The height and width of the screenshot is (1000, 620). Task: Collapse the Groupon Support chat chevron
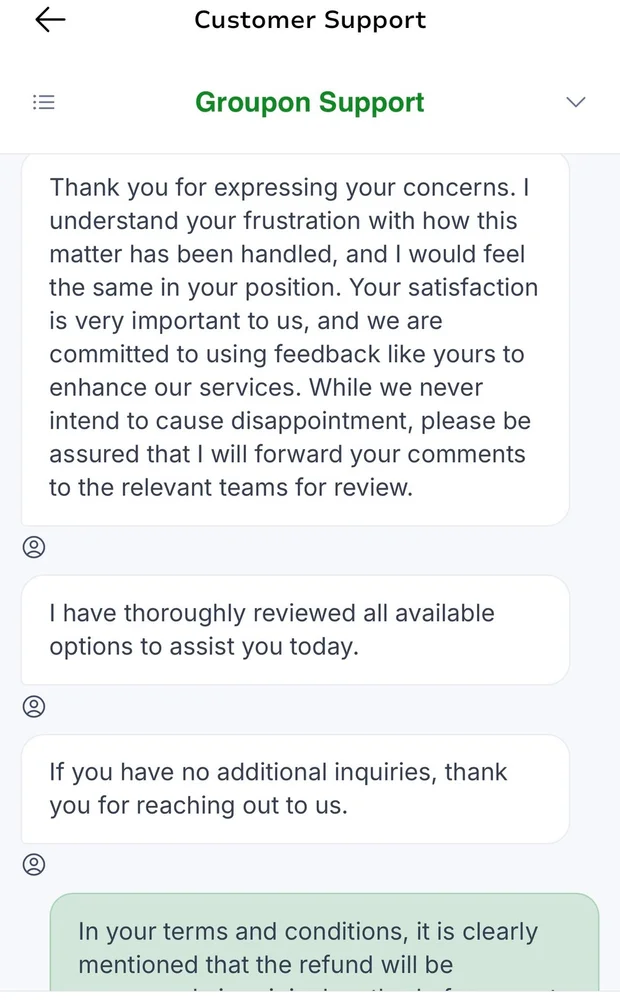point(575,102)
